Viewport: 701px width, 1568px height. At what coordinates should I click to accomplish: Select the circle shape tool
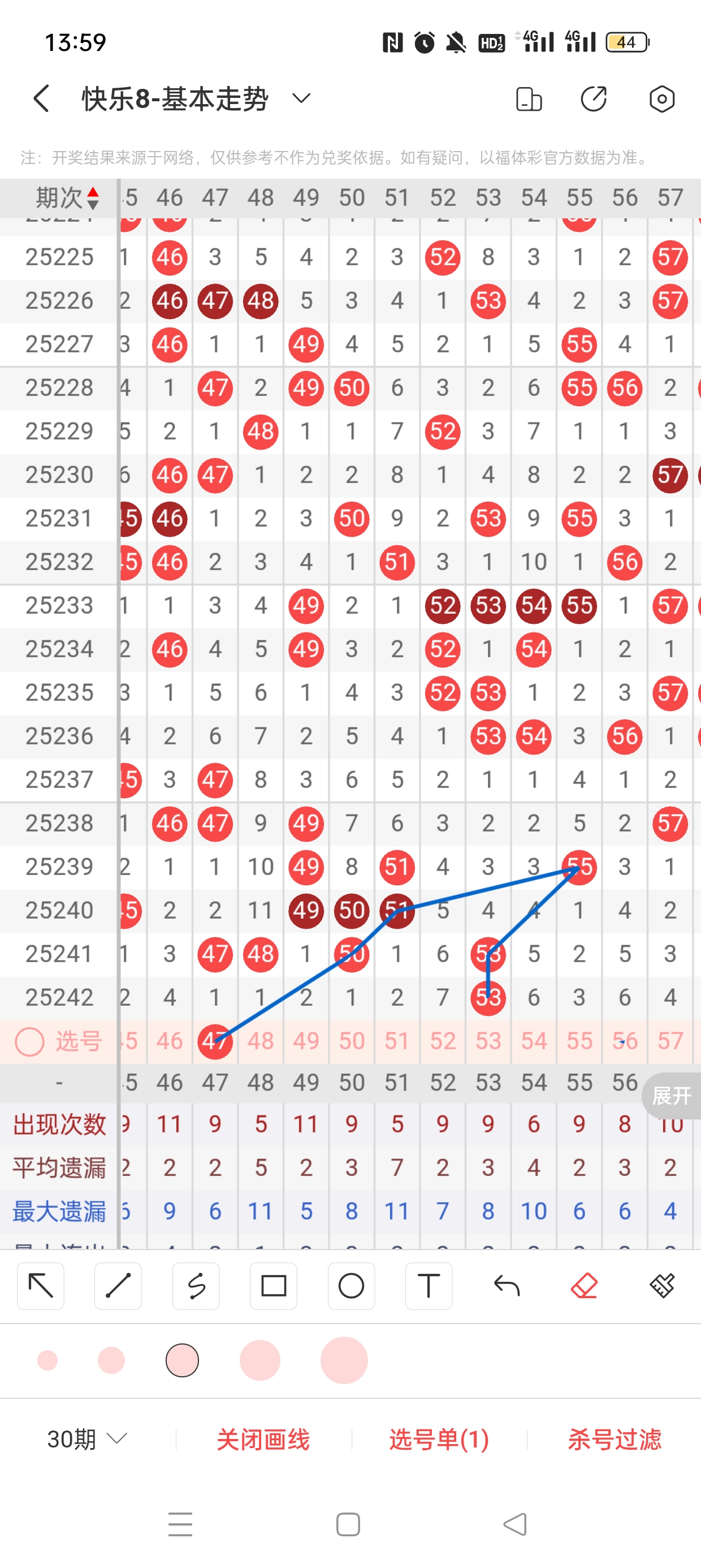click(x=351, y=1286)
